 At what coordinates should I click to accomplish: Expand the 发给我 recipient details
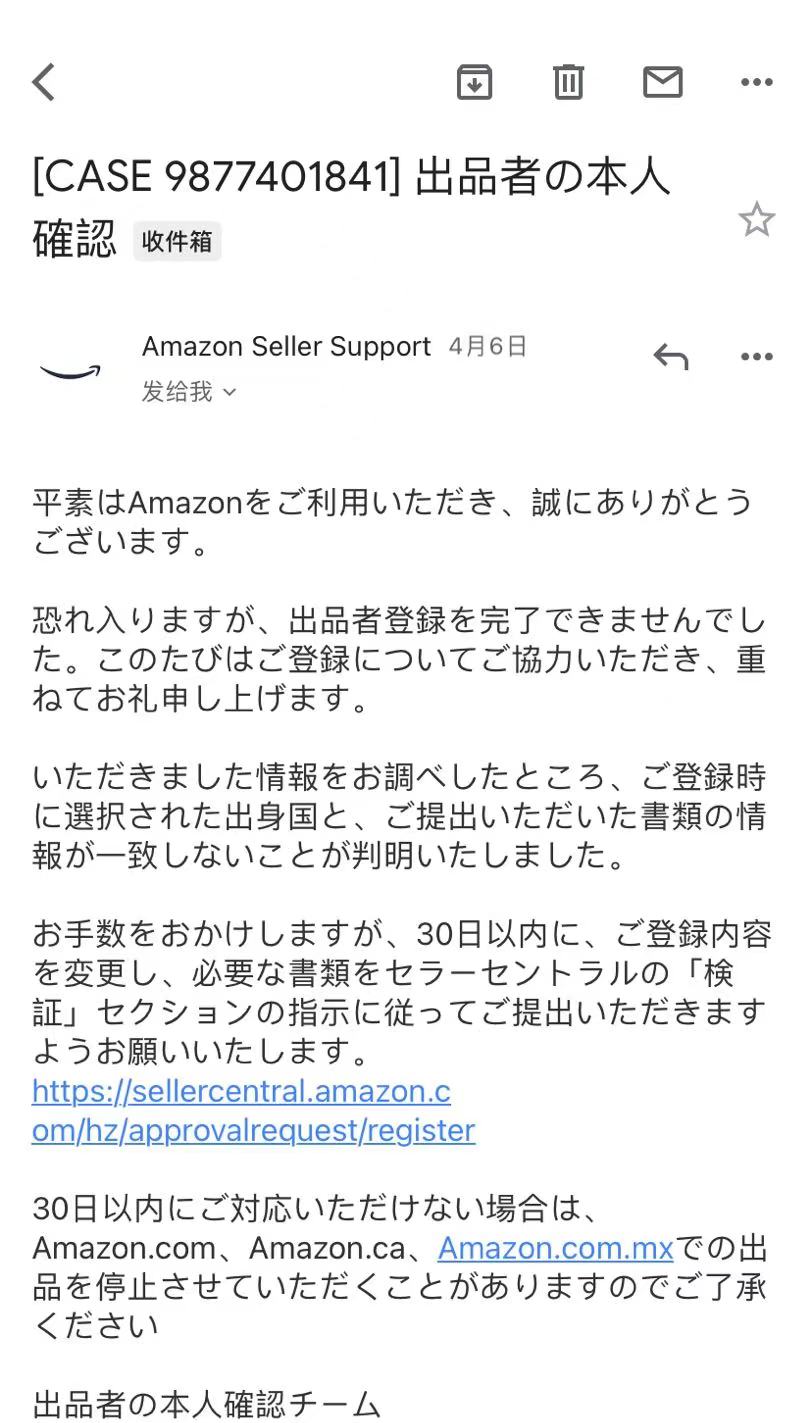pos(189,392)
